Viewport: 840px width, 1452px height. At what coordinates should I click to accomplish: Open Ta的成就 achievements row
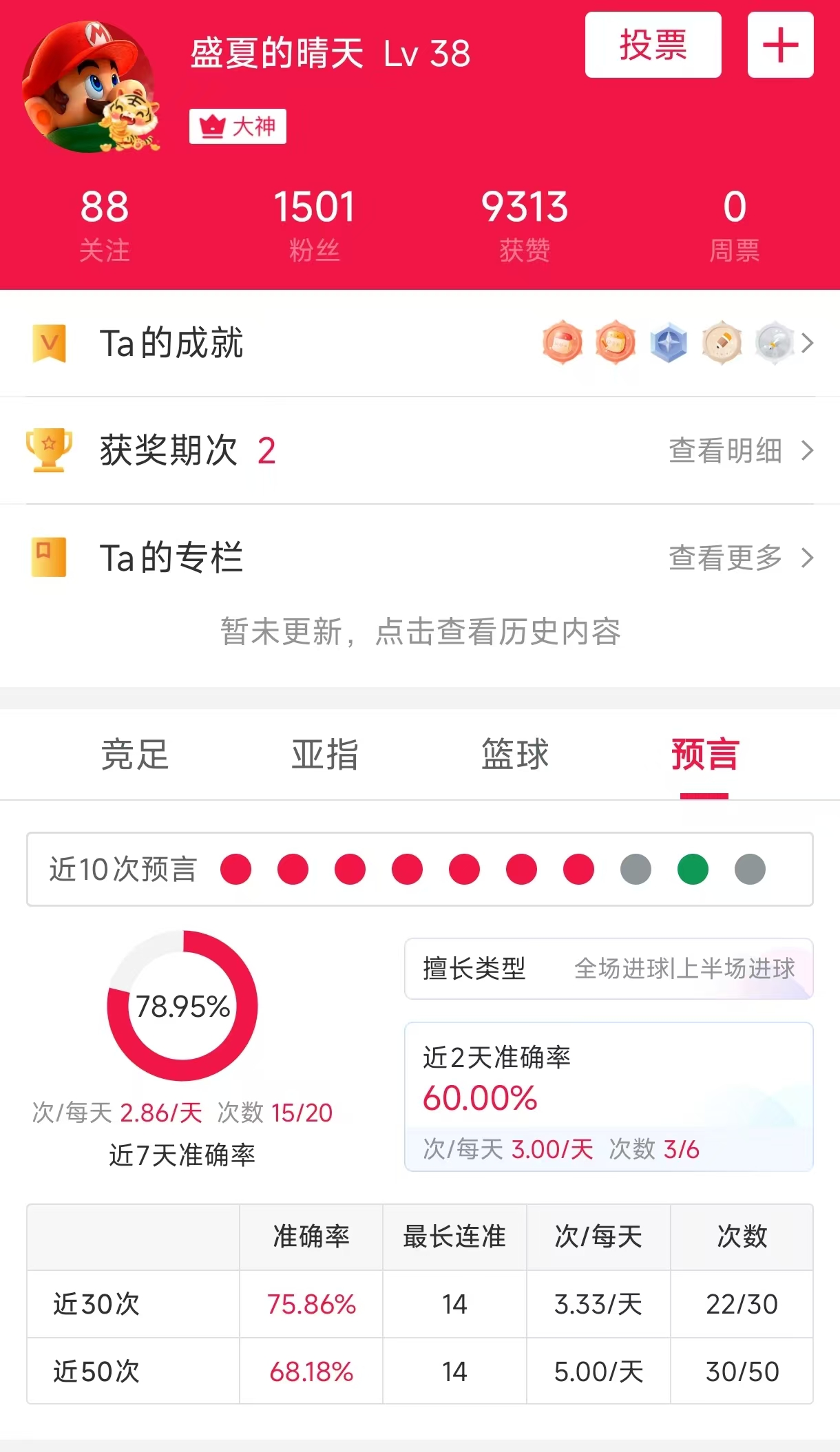click(x=420, y=343)
